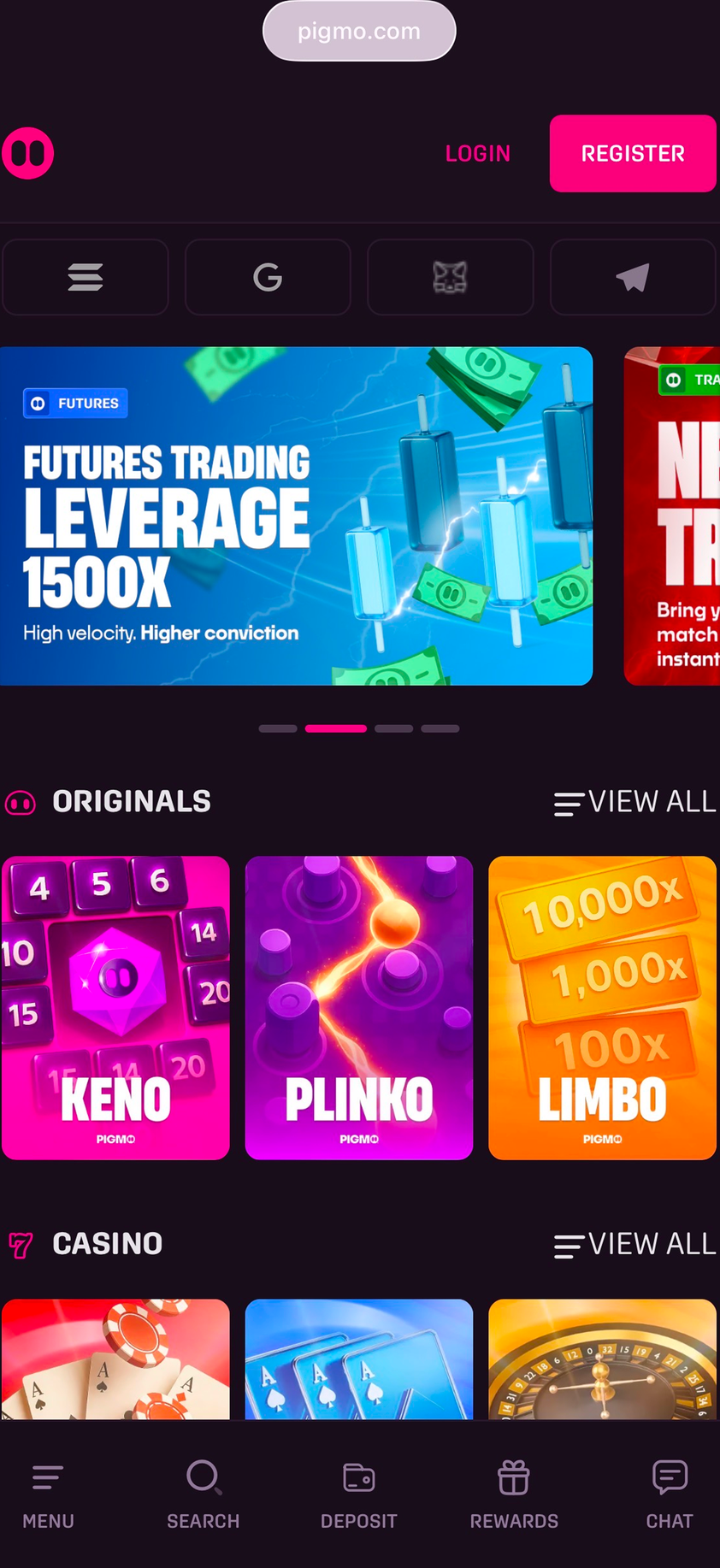Open the Futures Trading Leverage banner
The image size is (720, 1568).
[x=296, y=516]
